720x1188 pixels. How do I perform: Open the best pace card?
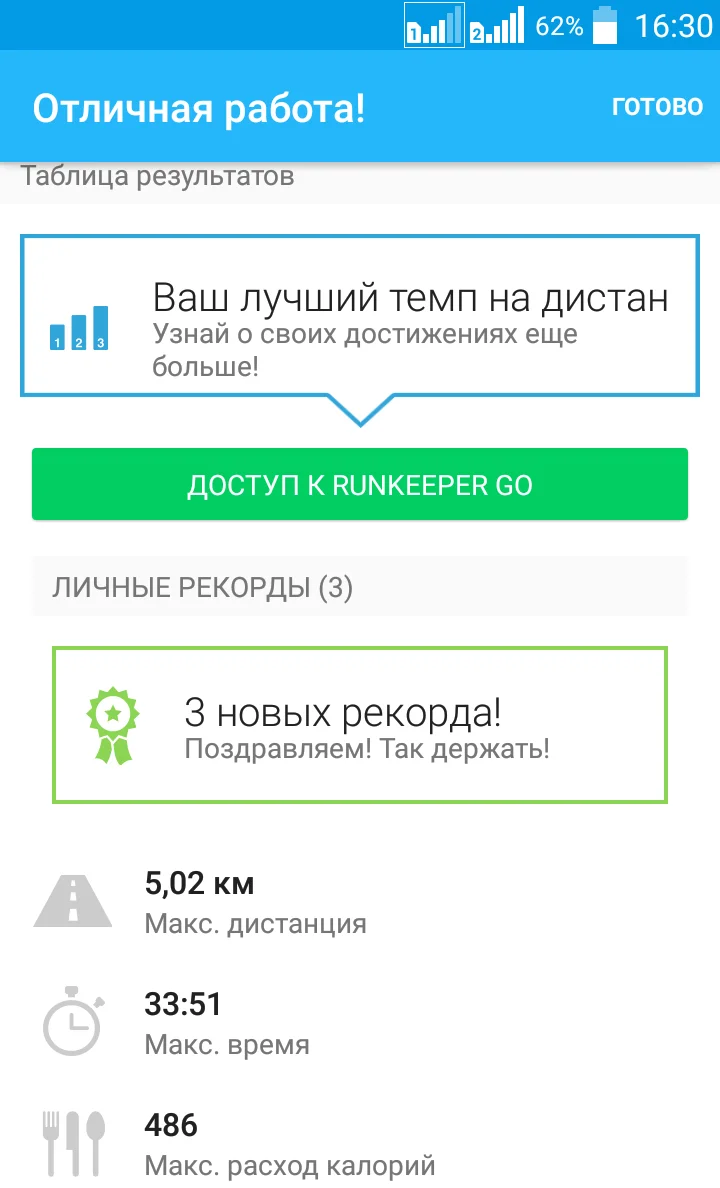pos(360,316)
